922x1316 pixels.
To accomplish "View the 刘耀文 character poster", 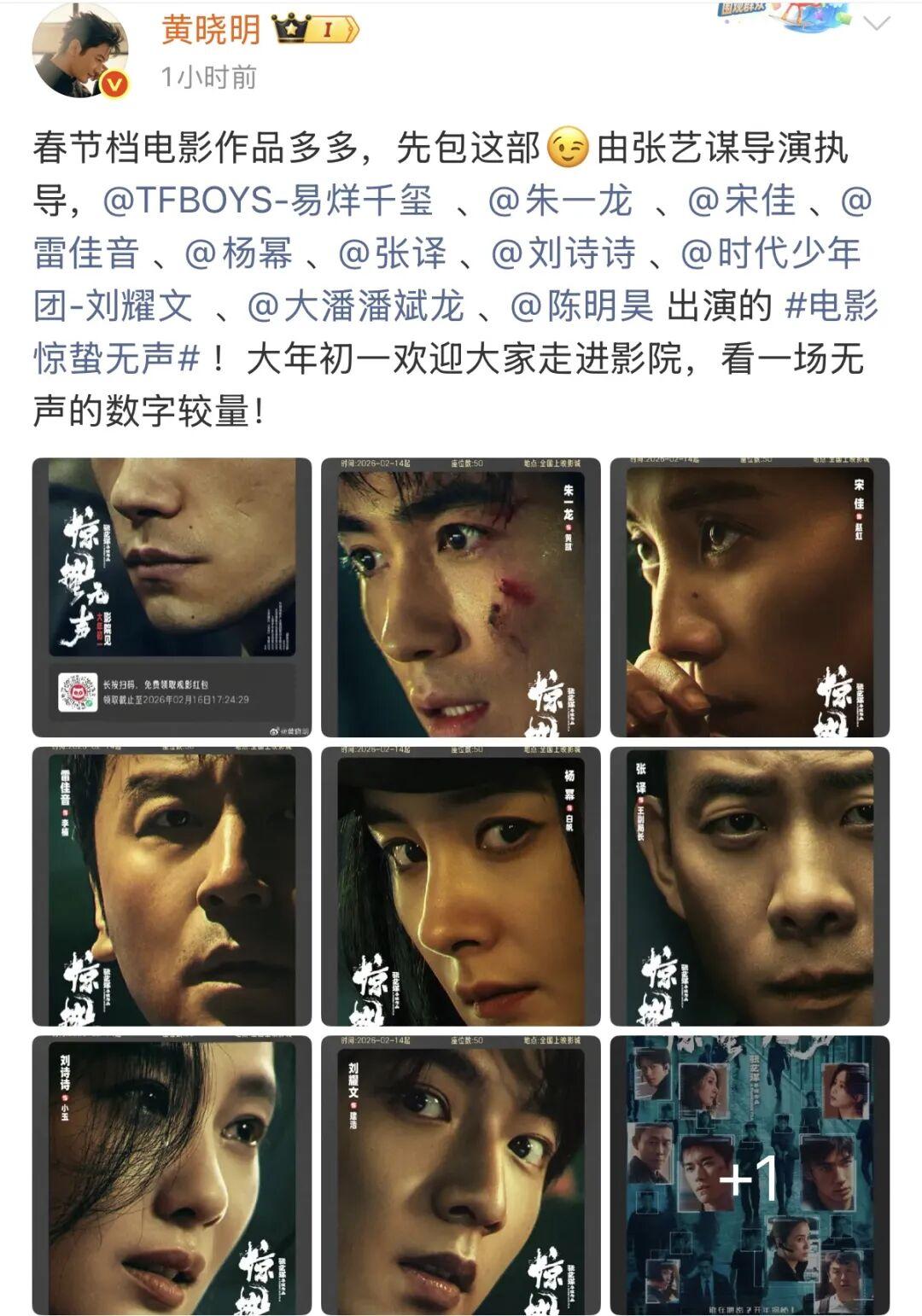I will pos(460,1174).
